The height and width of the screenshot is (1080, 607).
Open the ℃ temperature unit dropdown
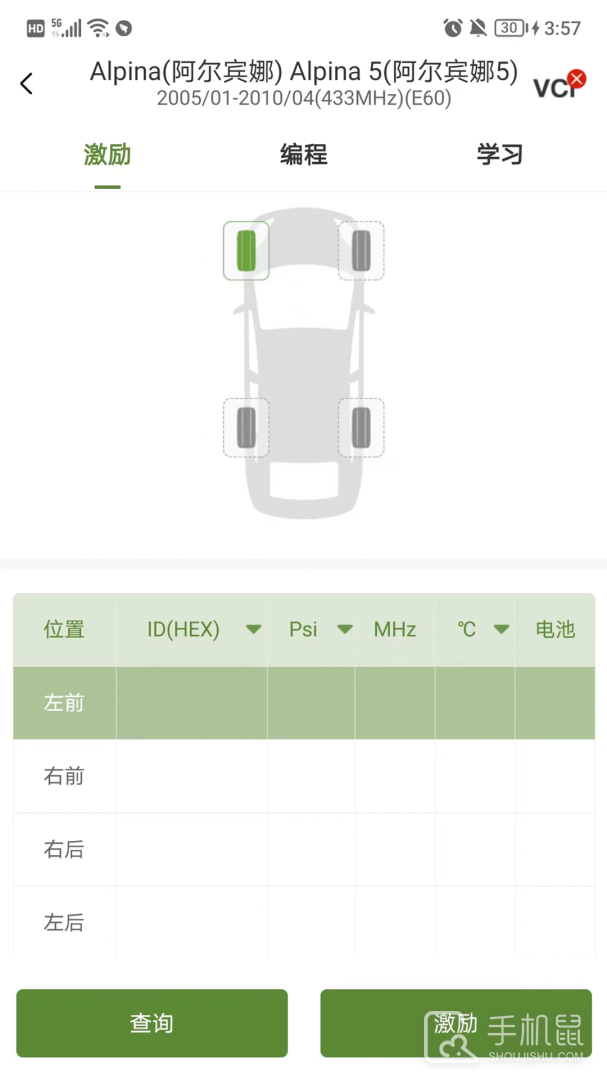501,629
